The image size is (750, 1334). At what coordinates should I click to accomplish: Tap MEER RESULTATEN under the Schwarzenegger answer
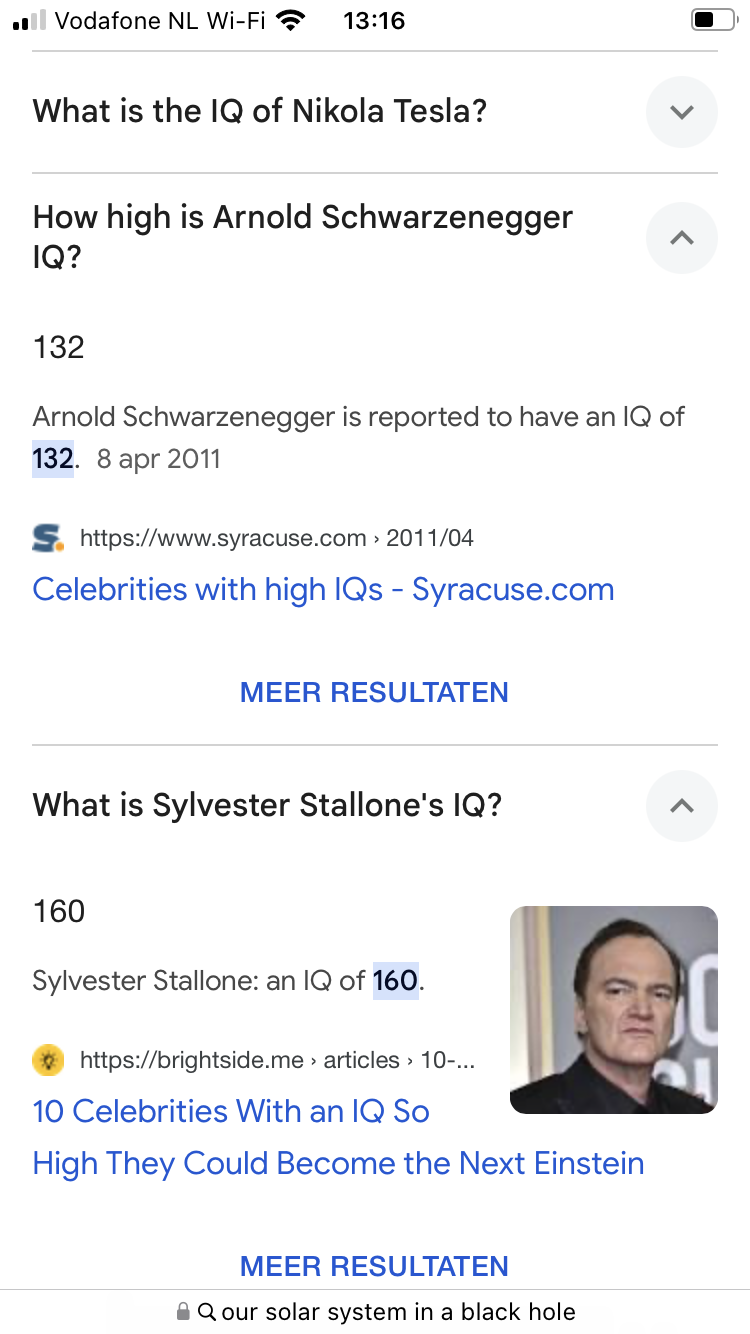[x=374, y=692]
